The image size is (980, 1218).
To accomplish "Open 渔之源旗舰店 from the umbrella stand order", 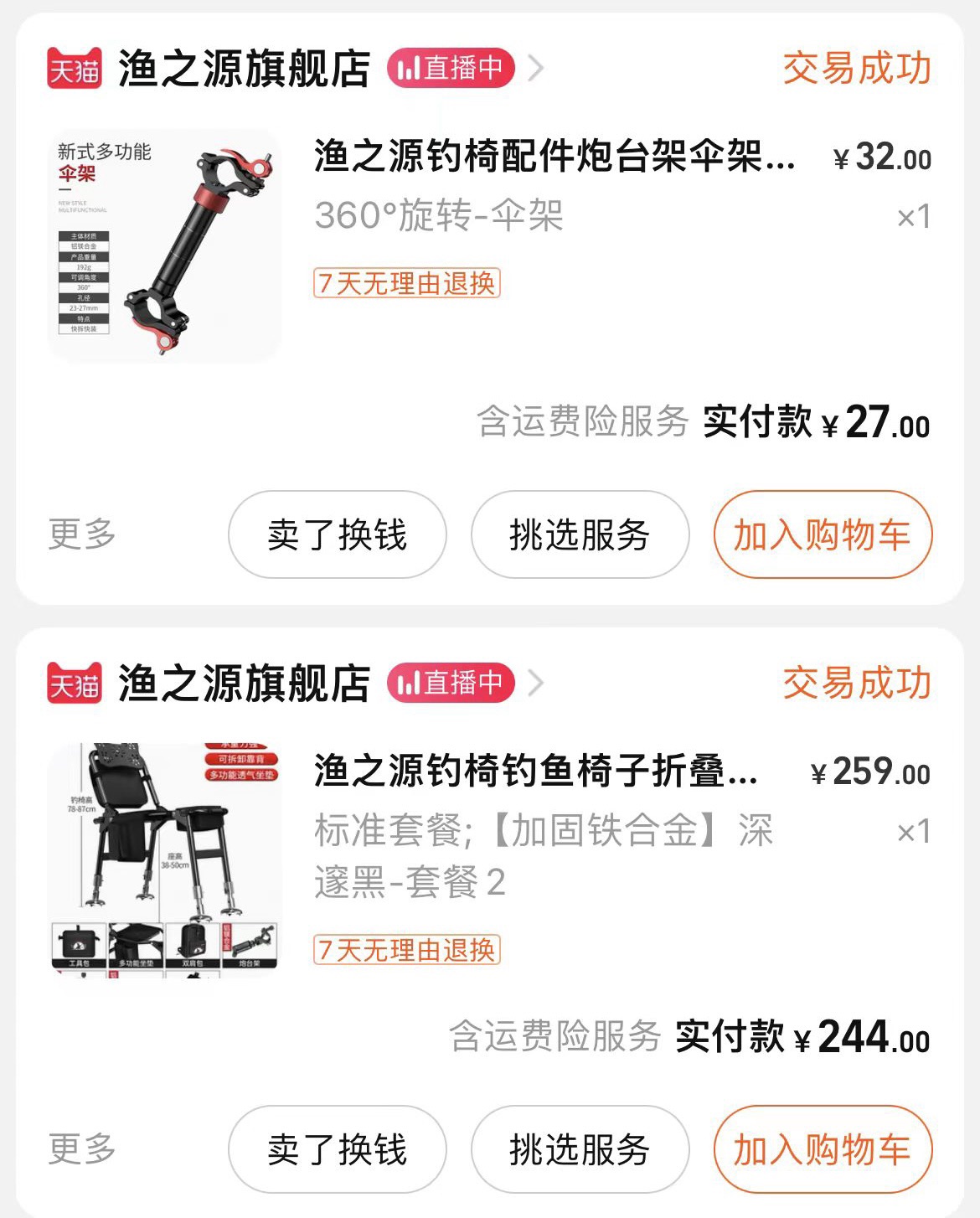I will point(244,69).
